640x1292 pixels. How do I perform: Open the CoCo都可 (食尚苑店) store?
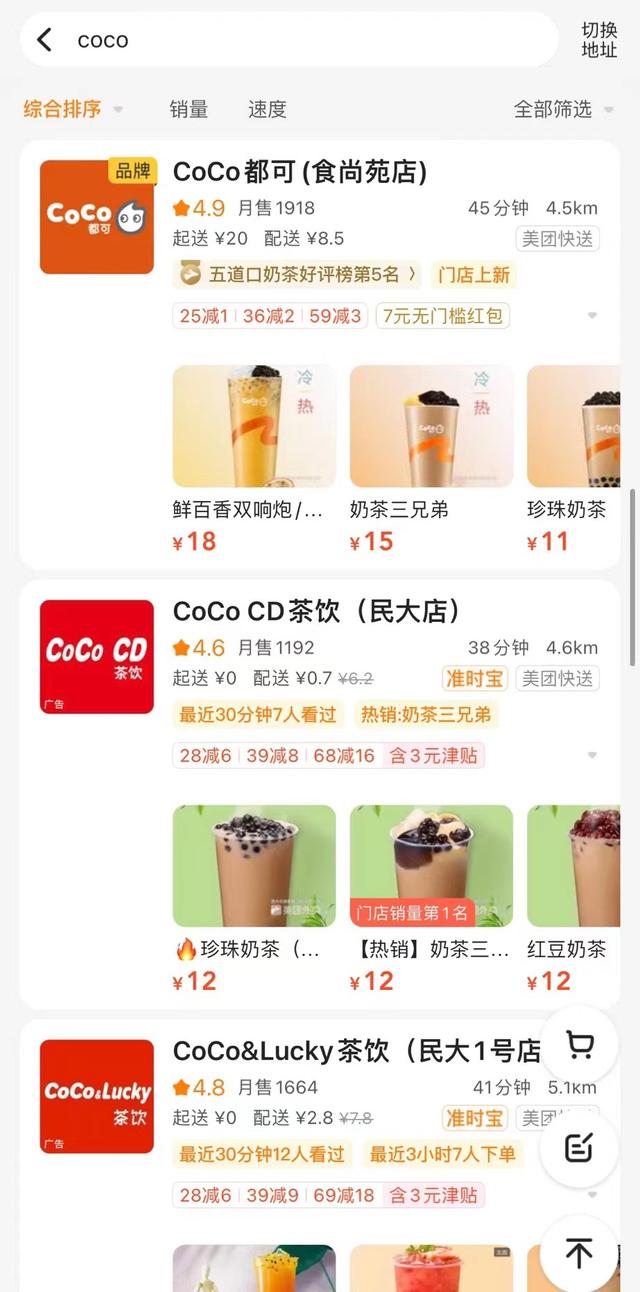(x=300, y=172)
